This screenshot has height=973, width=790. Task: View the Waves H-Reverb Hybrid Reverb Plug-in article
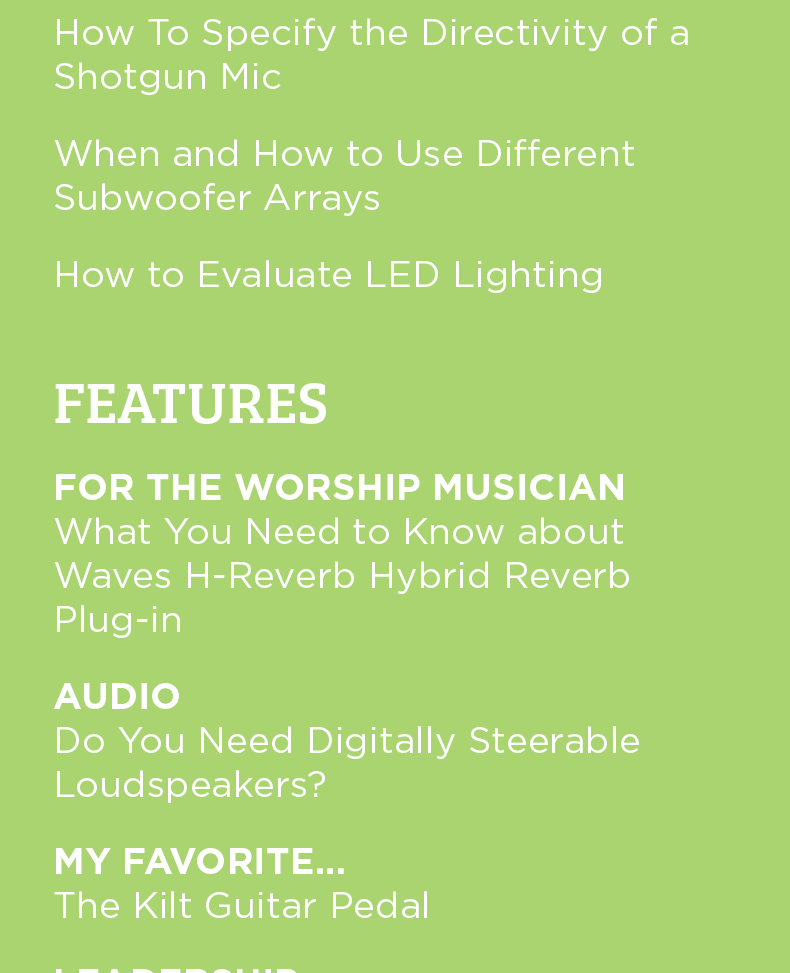(342, 576)
